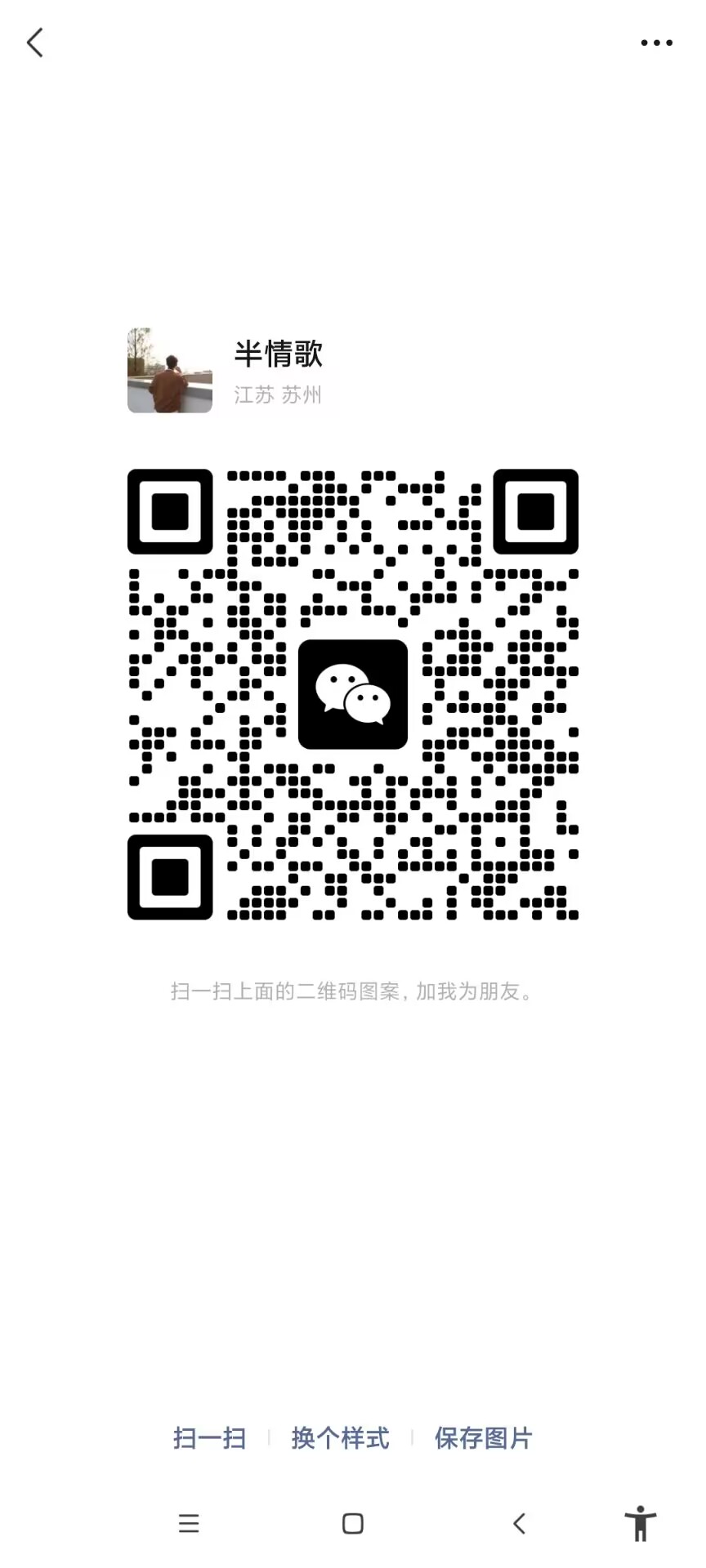Tap the bottom-left QR position marker
Image resolution: width=706 pixels, height=1568 pixels.
pos(170,878)
